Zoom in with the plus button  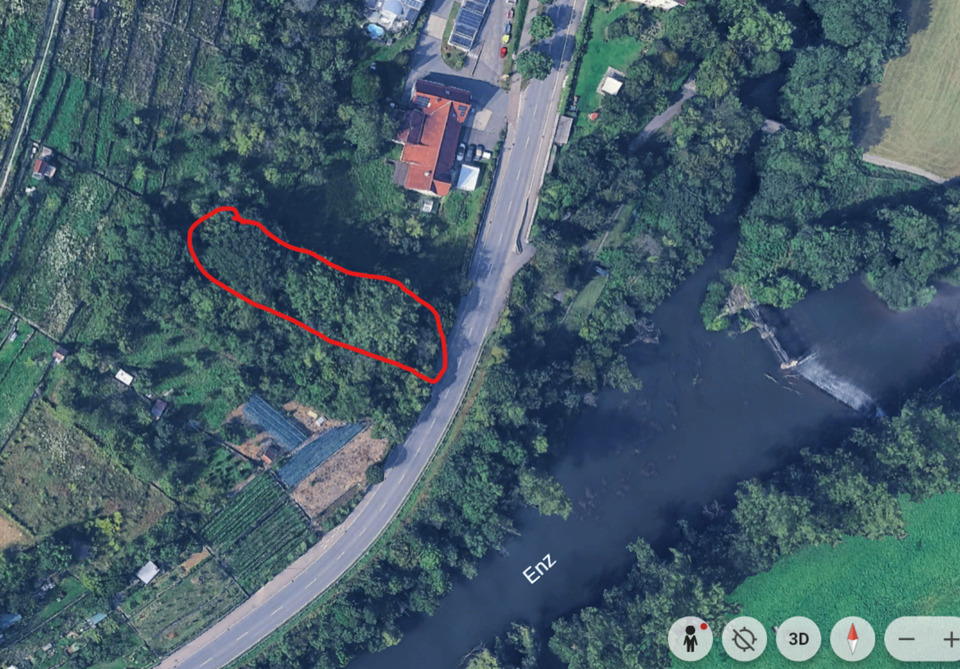(x=949, y=638)
